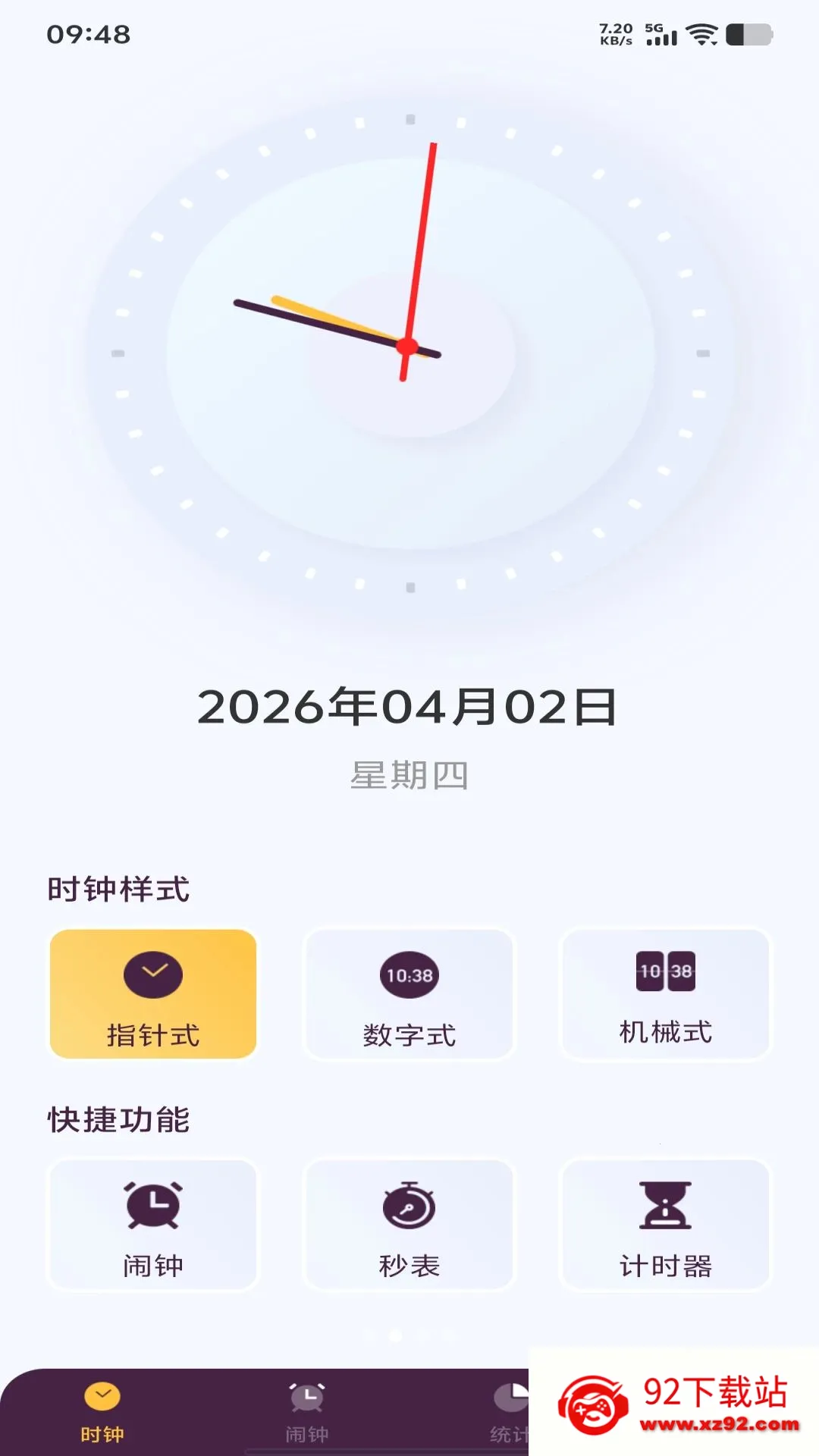Tap the 秒表 card to open stopwatch
Image resolution: width=819 pixels, height=1456 pixels.
tap(408, 1225)
